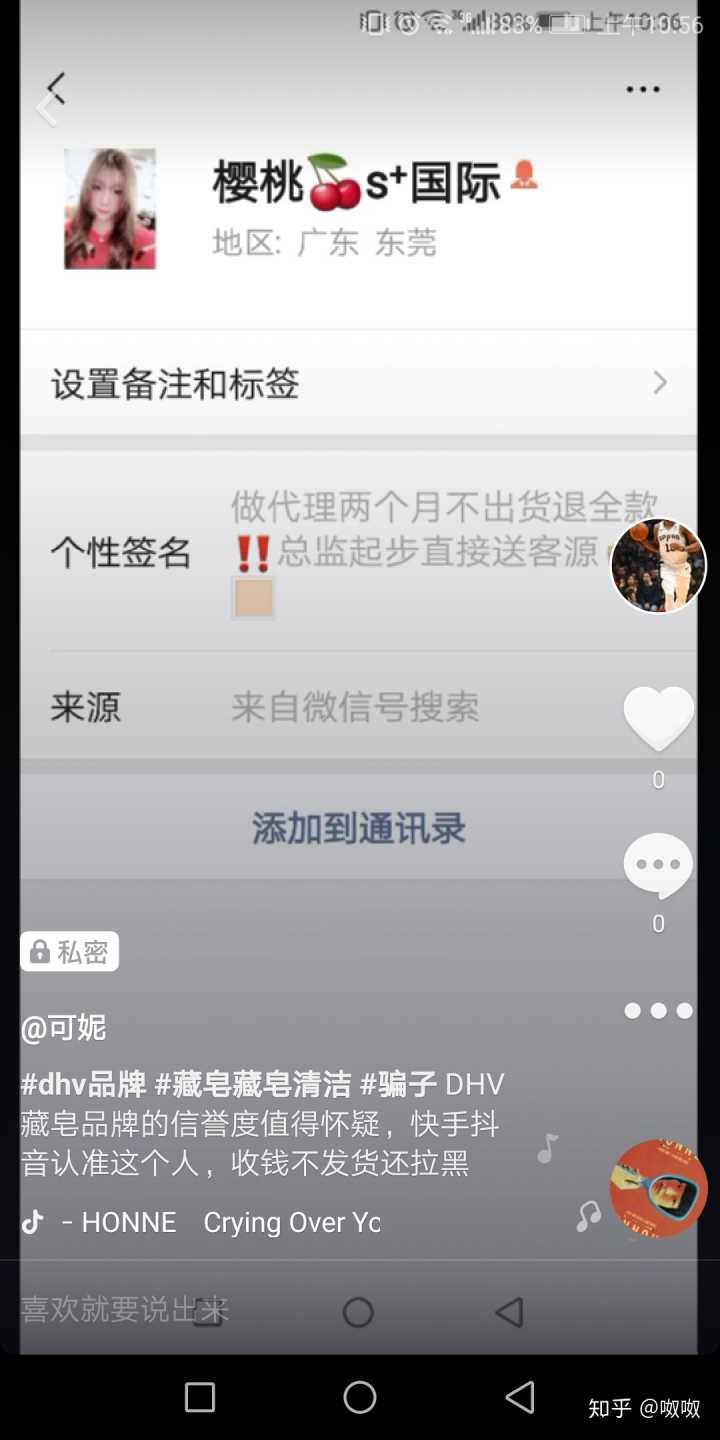Open the three-dot more options

(x=658, y=1011)
